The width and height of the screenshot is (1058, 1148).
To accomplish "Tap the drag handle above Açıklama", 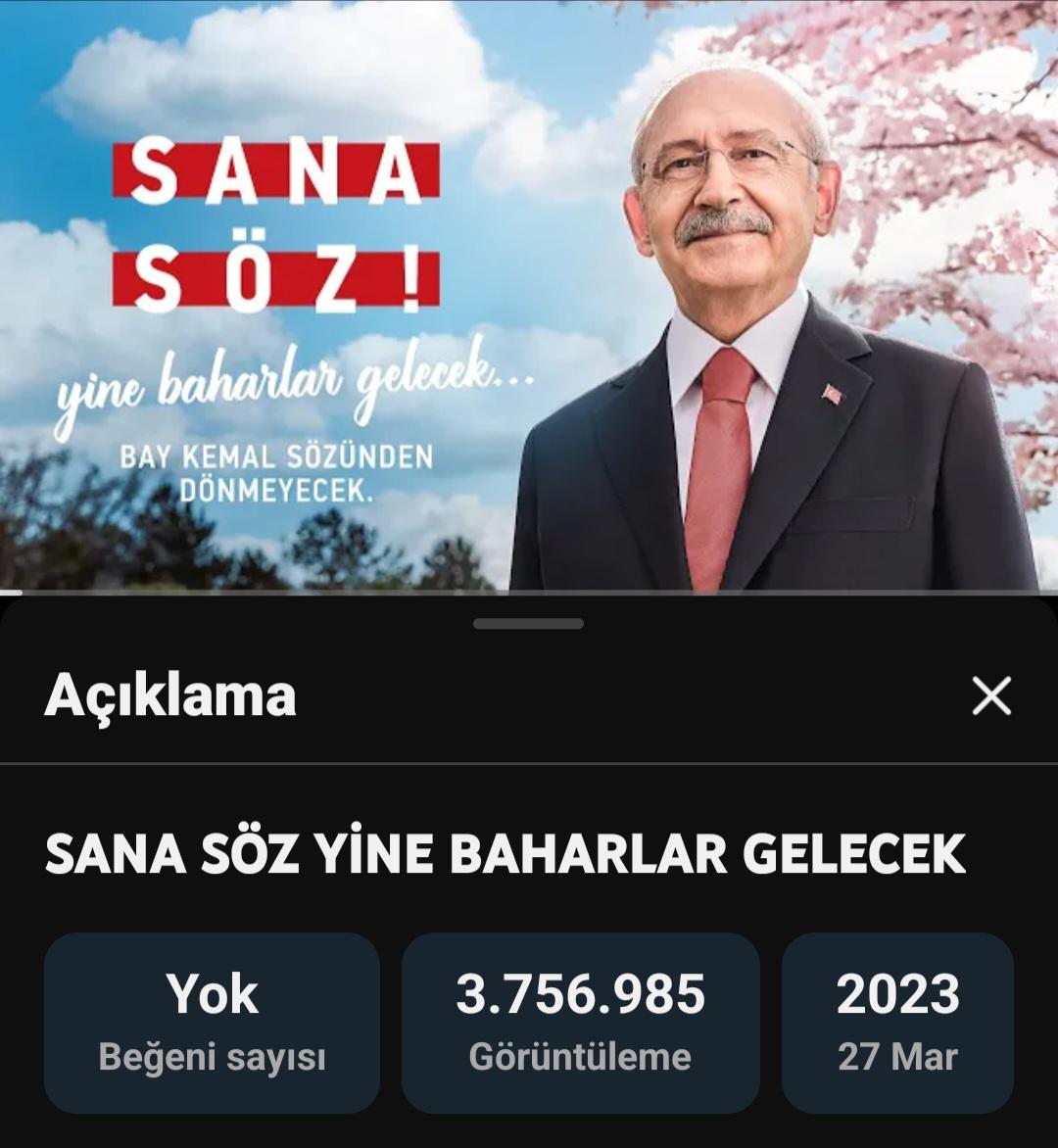I will pyautogui.click(x=528, y=624).
